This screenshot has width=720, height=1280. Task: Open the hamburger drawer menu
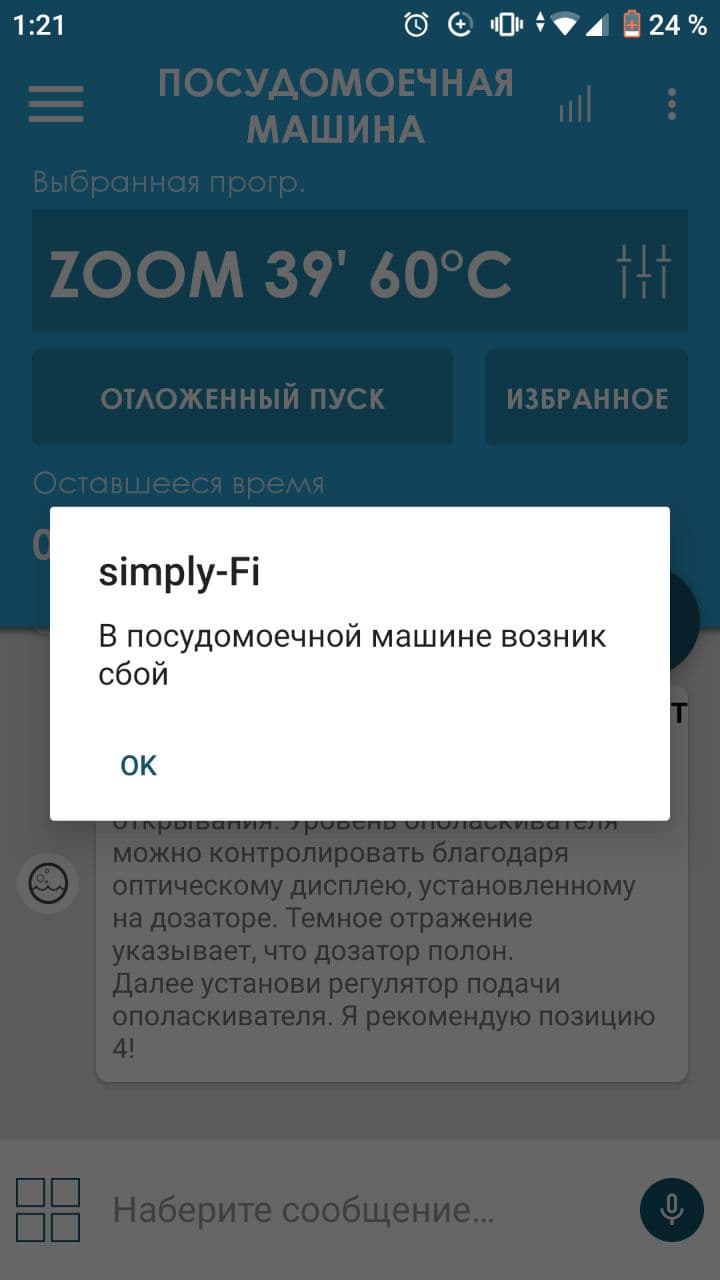[56, 104]
